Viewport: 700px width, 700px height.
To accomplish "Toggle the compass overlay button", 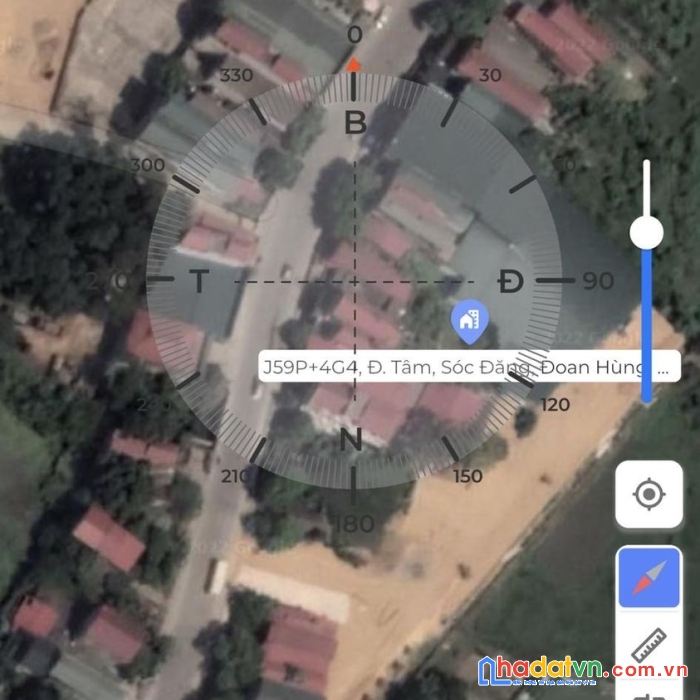I will (x=649, y=577).
